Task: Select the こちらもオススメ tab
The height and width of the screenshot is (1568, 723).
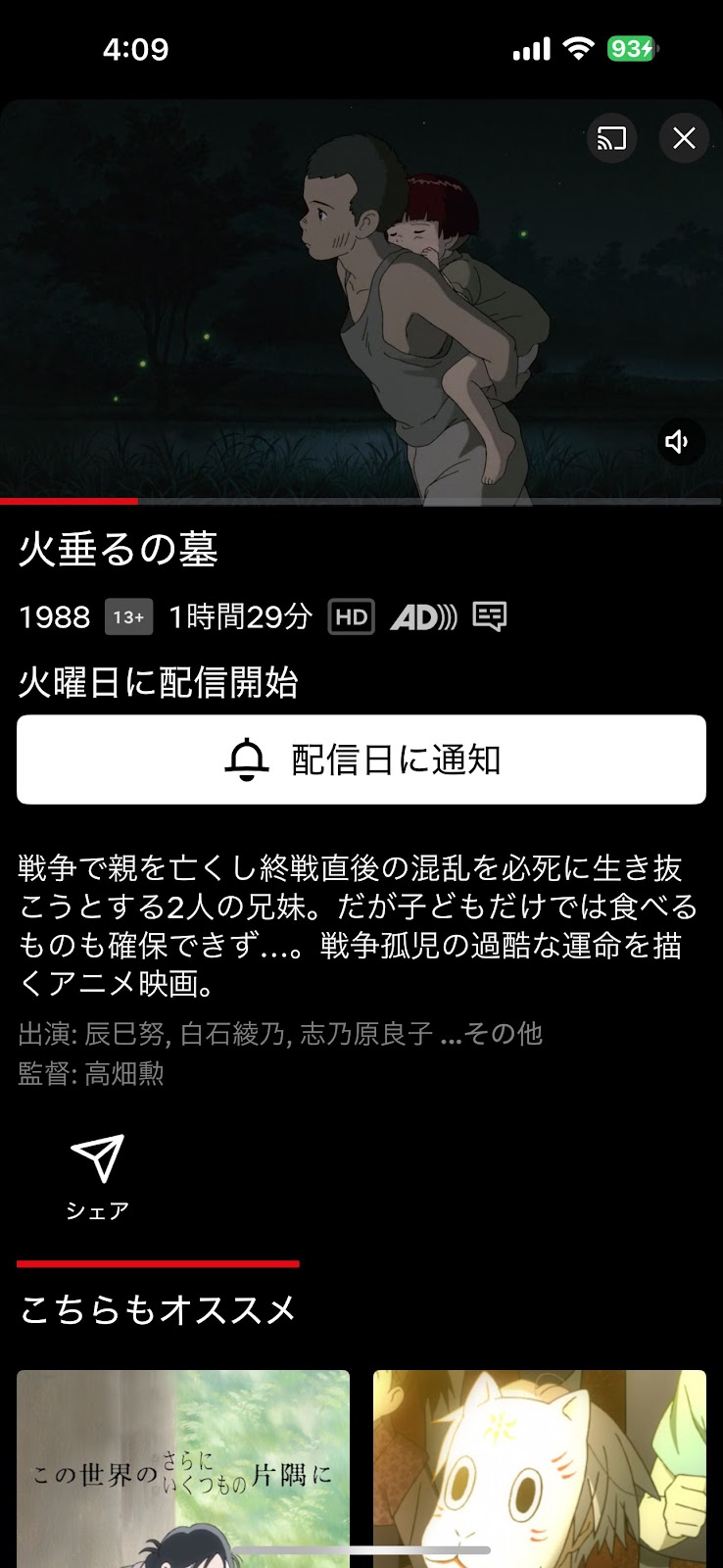Action: point(158,1309)
